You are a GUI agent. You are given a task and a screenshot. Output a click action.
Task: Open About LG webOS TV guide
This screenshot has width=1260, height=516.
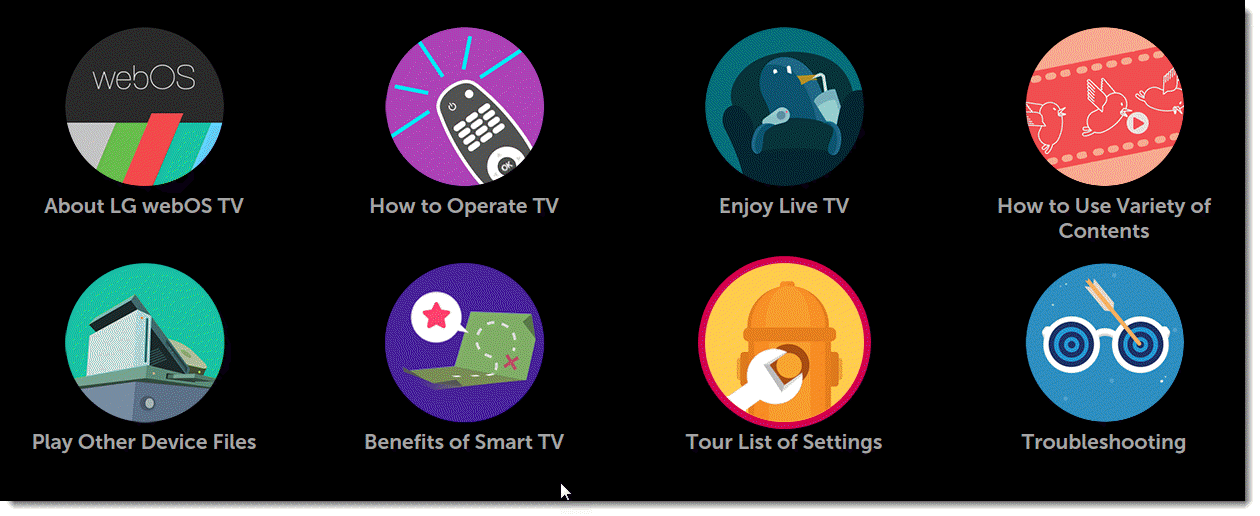pyautogui.click(x=144, y=108)
